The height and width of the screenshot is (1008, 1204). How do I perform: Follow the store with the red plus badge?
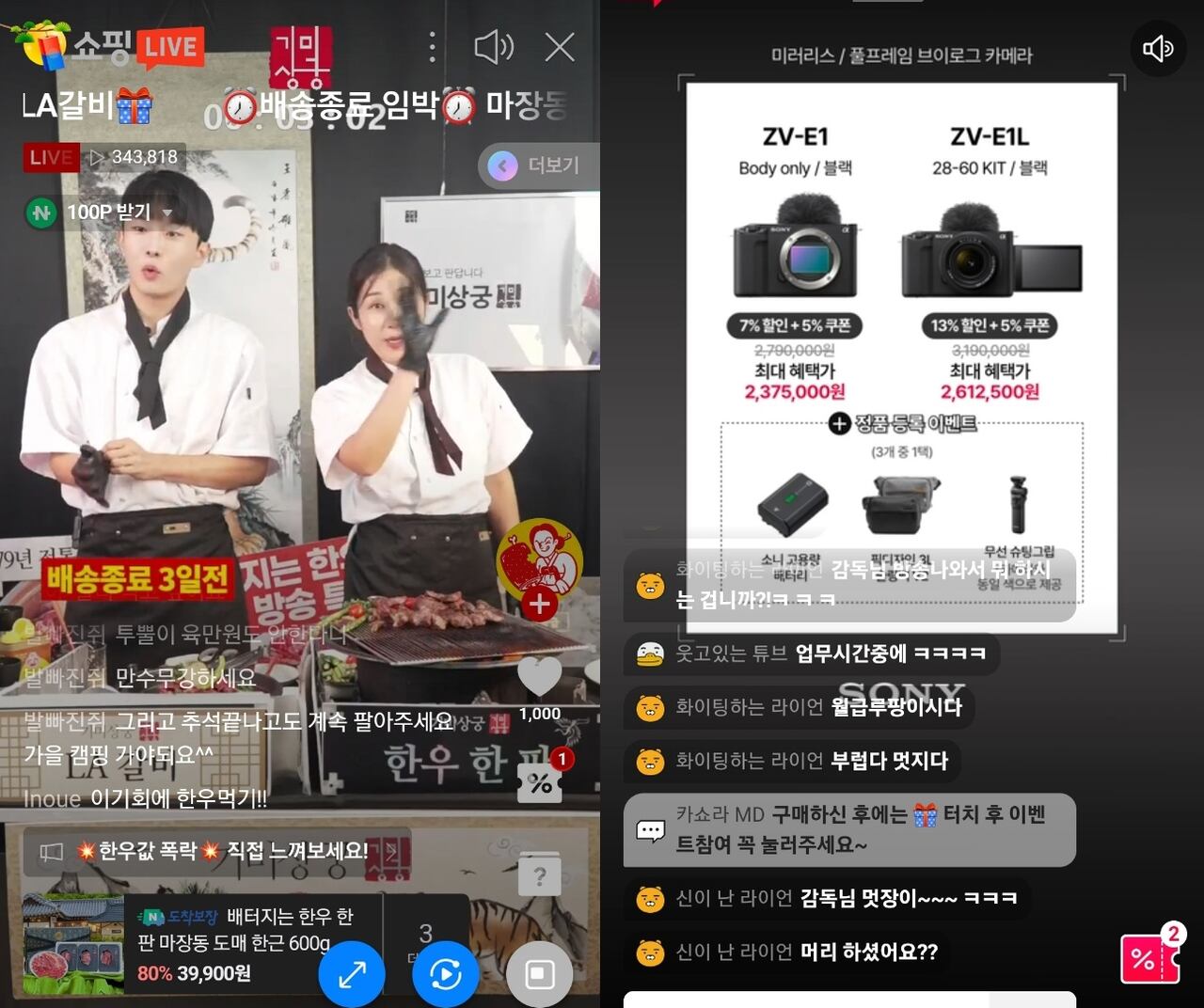[x=539, y=604]
